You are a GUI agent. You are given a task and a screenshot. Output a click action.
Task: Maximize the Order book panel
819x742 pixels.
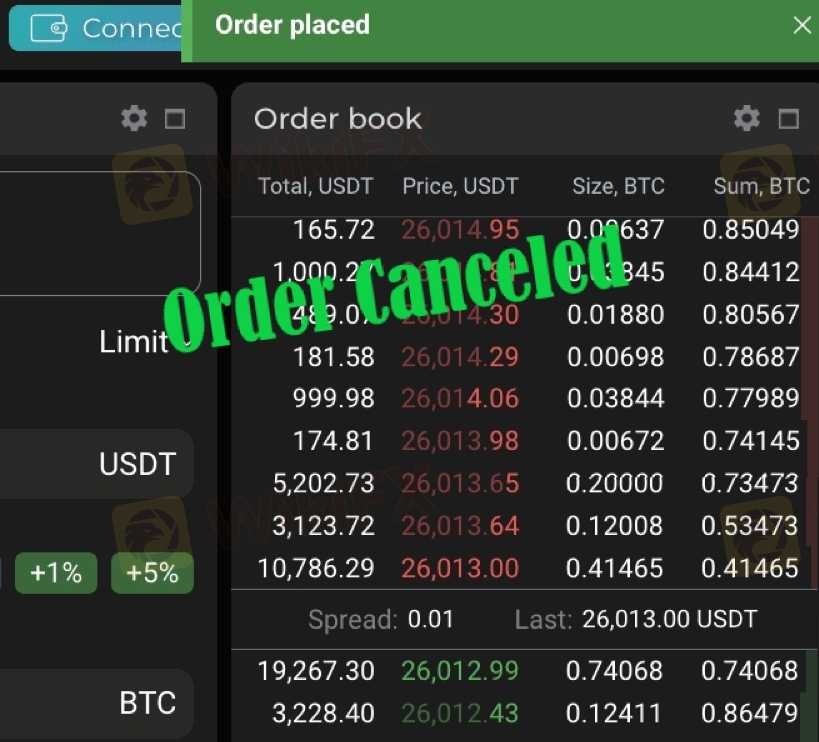pos(789,119)
